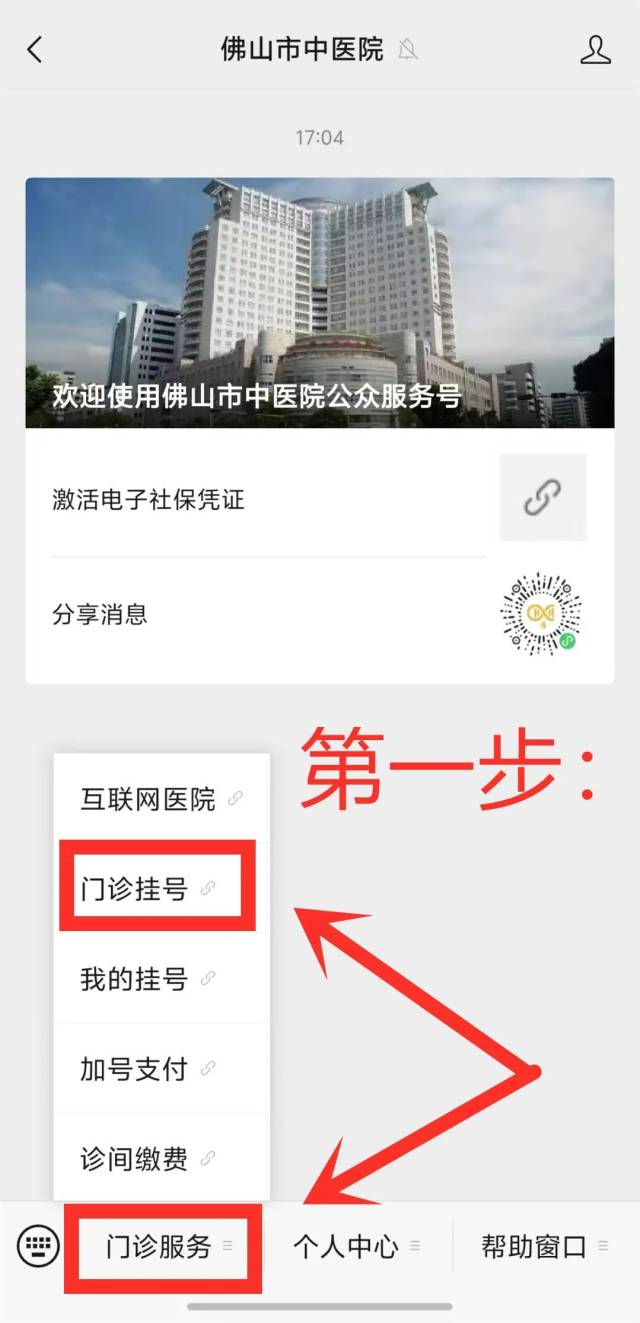Open 诊间缴费 from the menu
This screenshot has width=640, height=1323.
click(161, 1158)
